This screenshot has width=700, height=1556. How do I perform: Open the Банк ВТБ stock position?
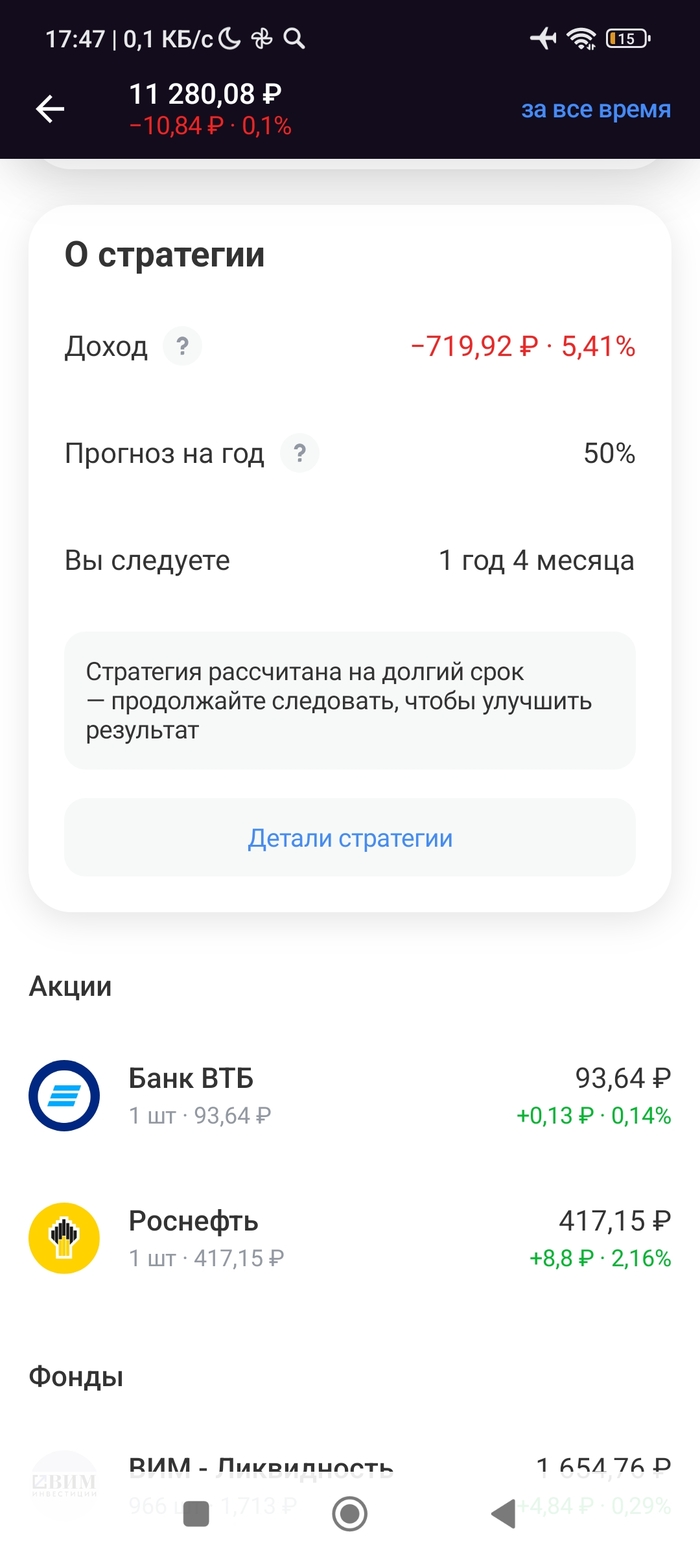[x=350, y=1095]
